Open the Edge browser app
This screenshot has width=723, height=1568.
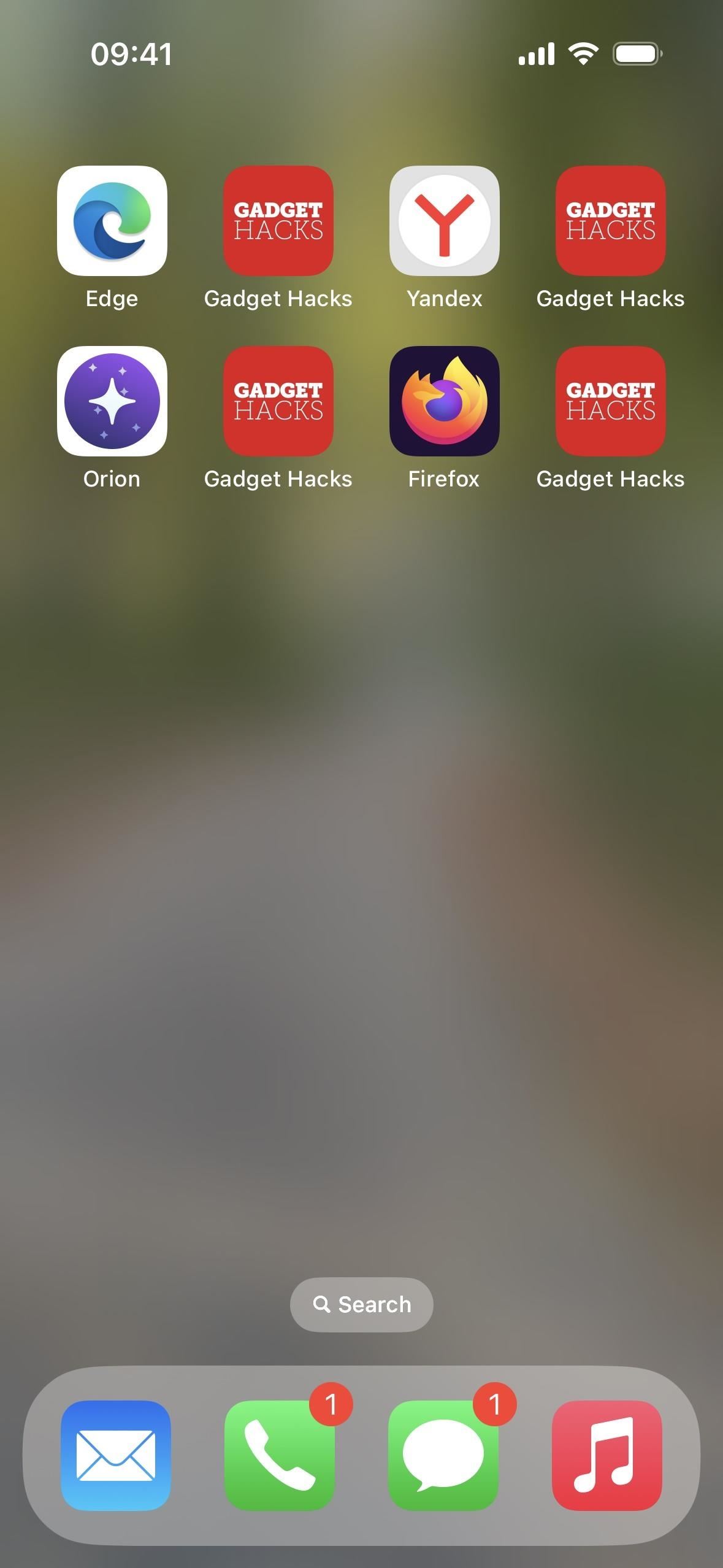pos(112,221)
